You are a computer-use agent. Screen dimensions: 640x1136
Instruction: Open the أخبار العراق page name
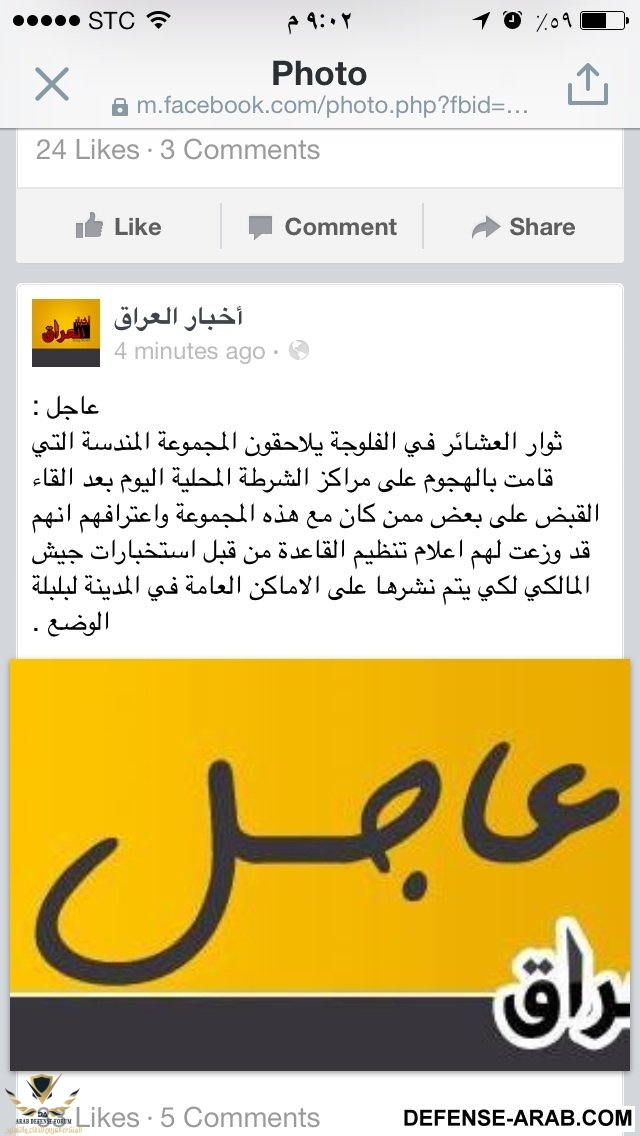(179, 318)
